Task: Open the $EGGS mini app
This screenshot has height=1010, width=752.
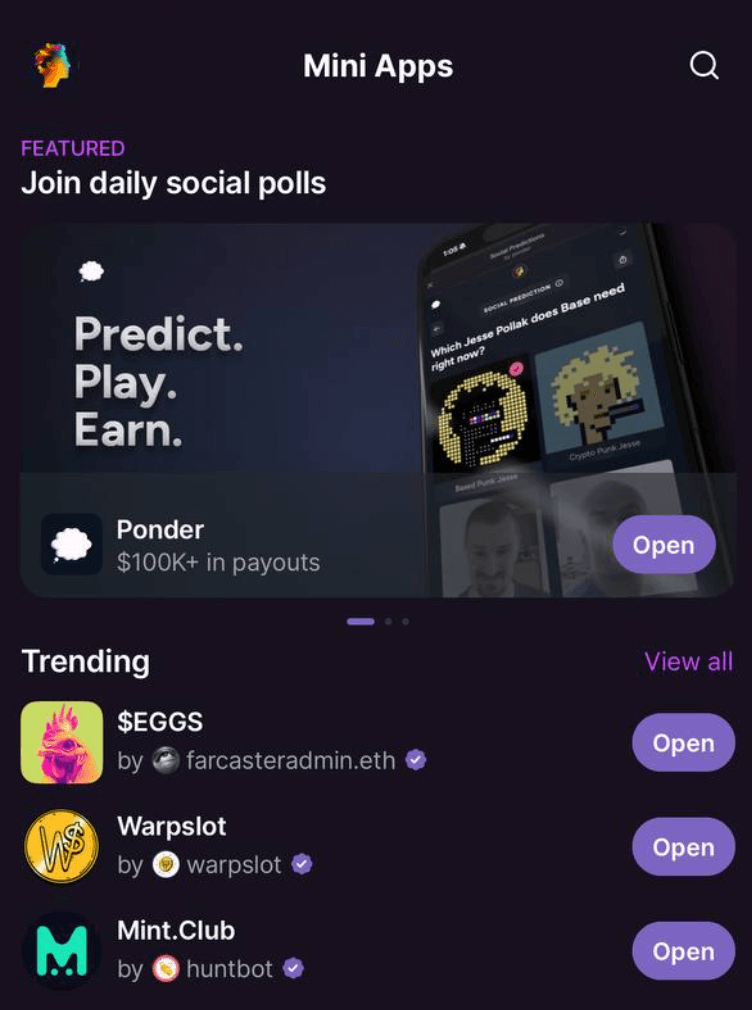Action: [683, 743]
